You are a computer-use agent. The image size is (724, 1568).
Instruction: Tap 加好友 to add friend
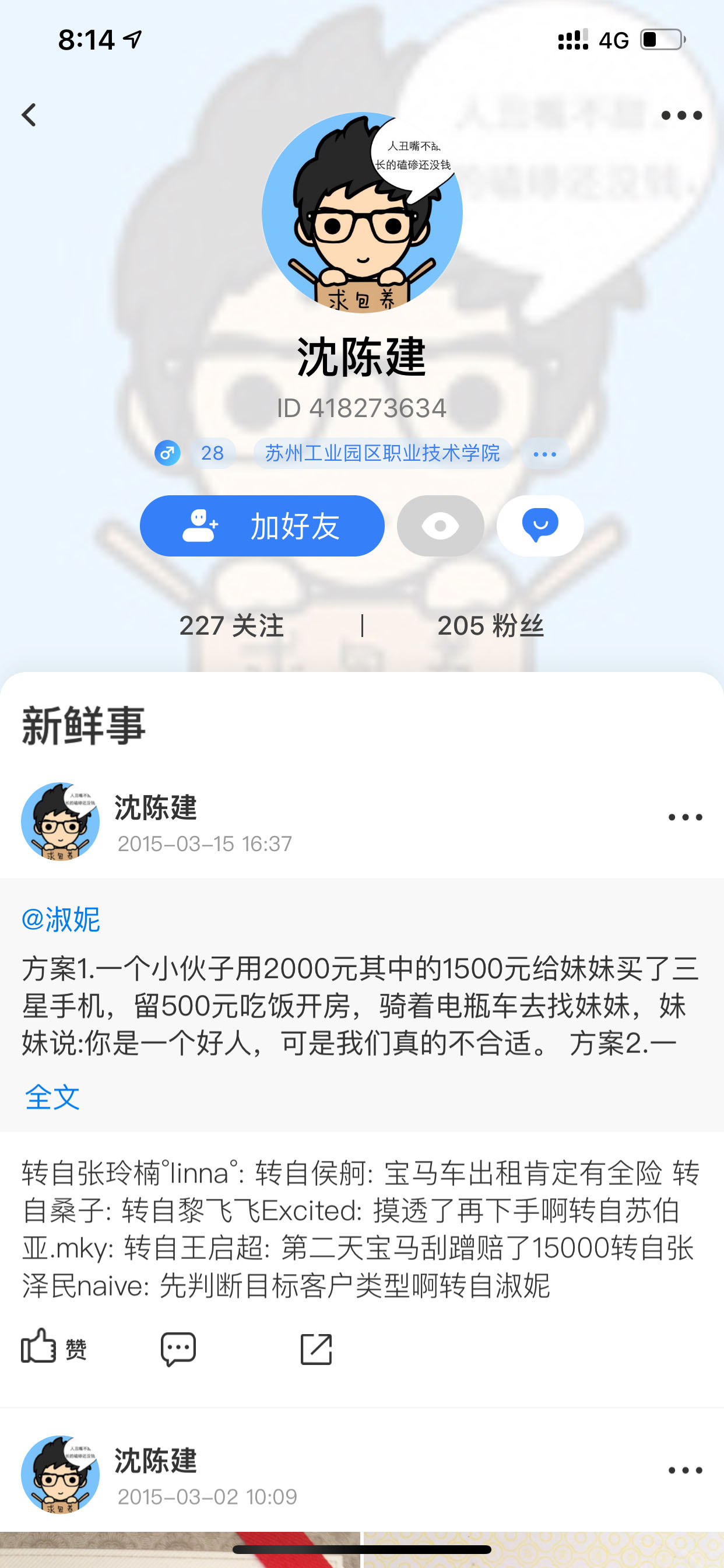click(x=262, y=526)
